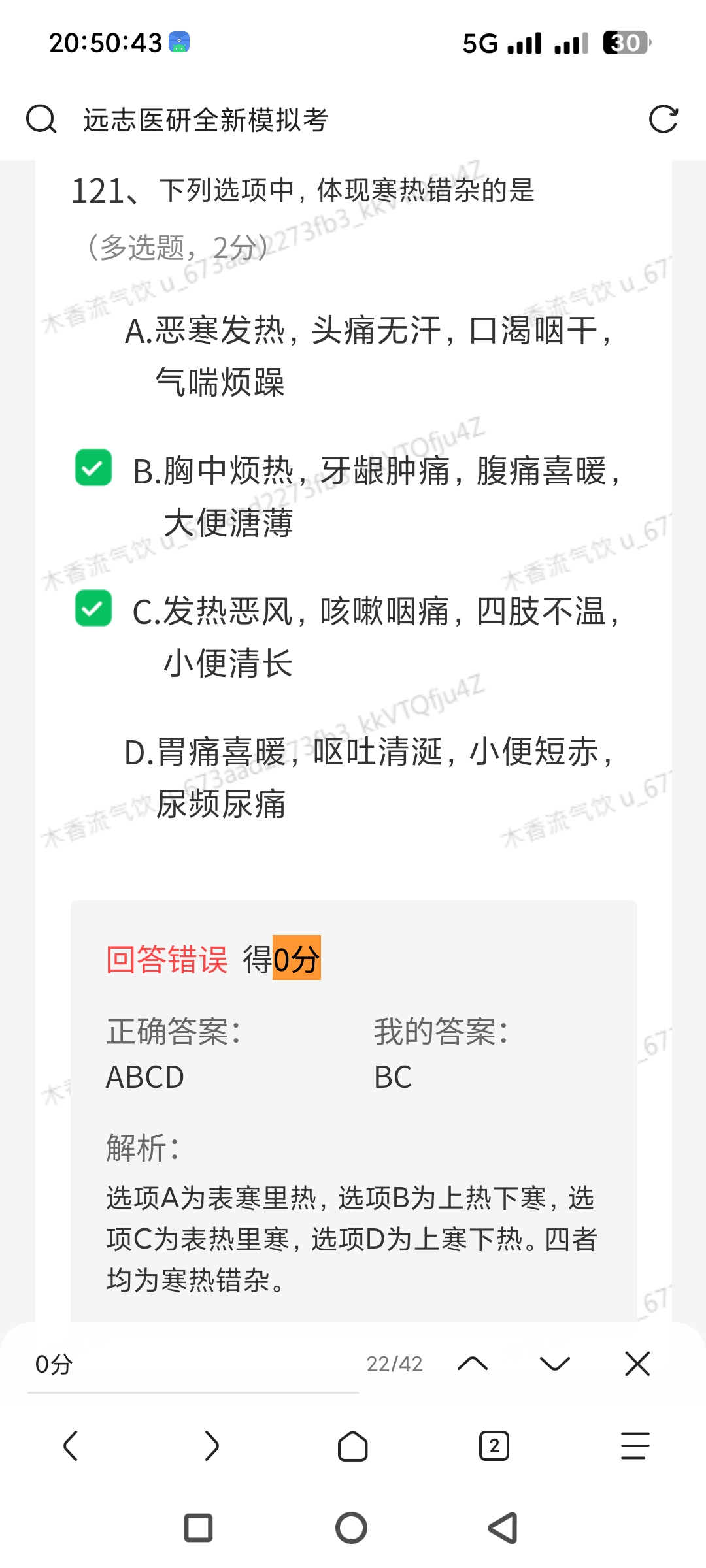The width and height of the screenshot is (706, 1568).
Task: Open the browser menu
Action: coord(635,1445)
